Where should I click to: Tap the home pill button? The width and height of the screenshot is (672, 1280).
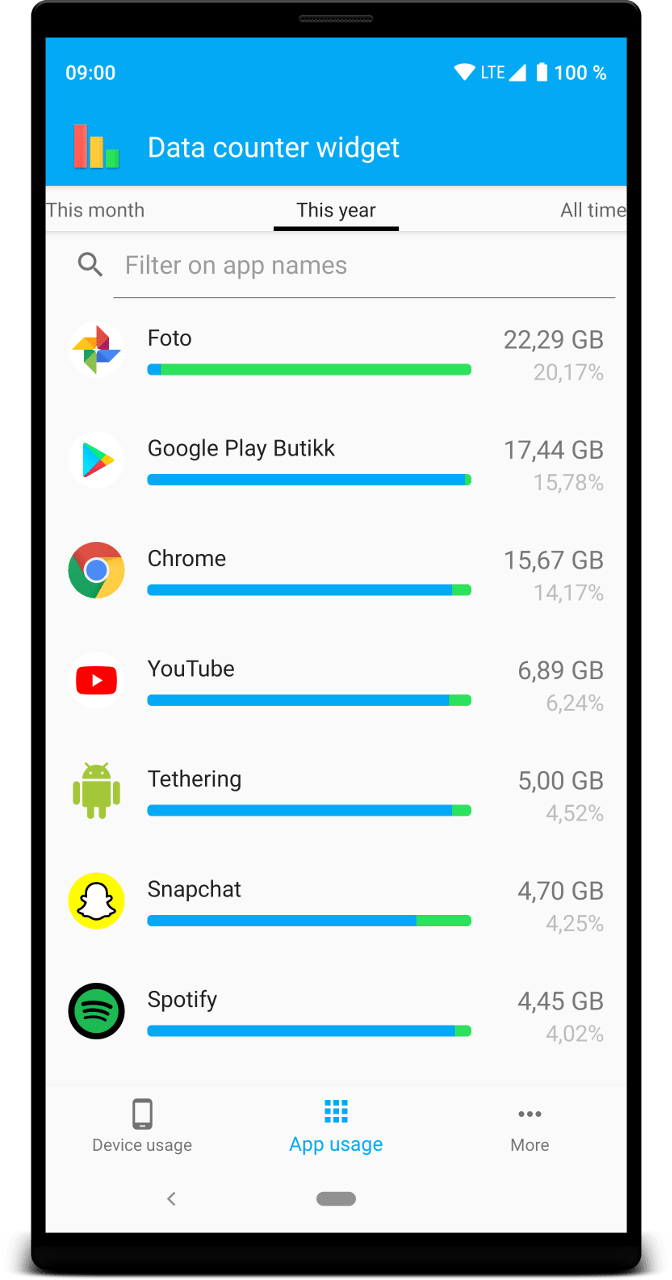coord(336,1198)
